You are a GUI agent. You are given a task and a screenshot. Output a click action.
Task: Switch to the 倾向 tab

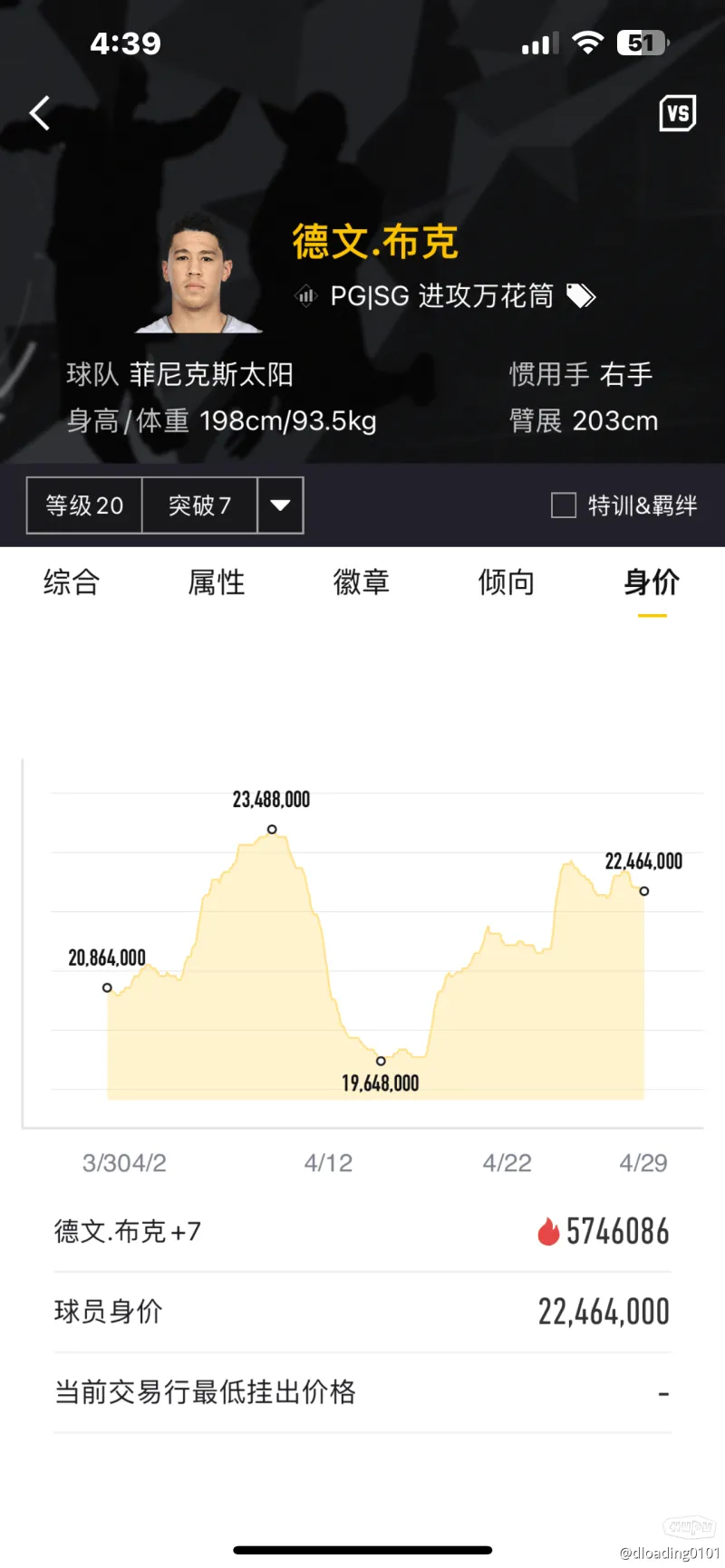point(506,582)
